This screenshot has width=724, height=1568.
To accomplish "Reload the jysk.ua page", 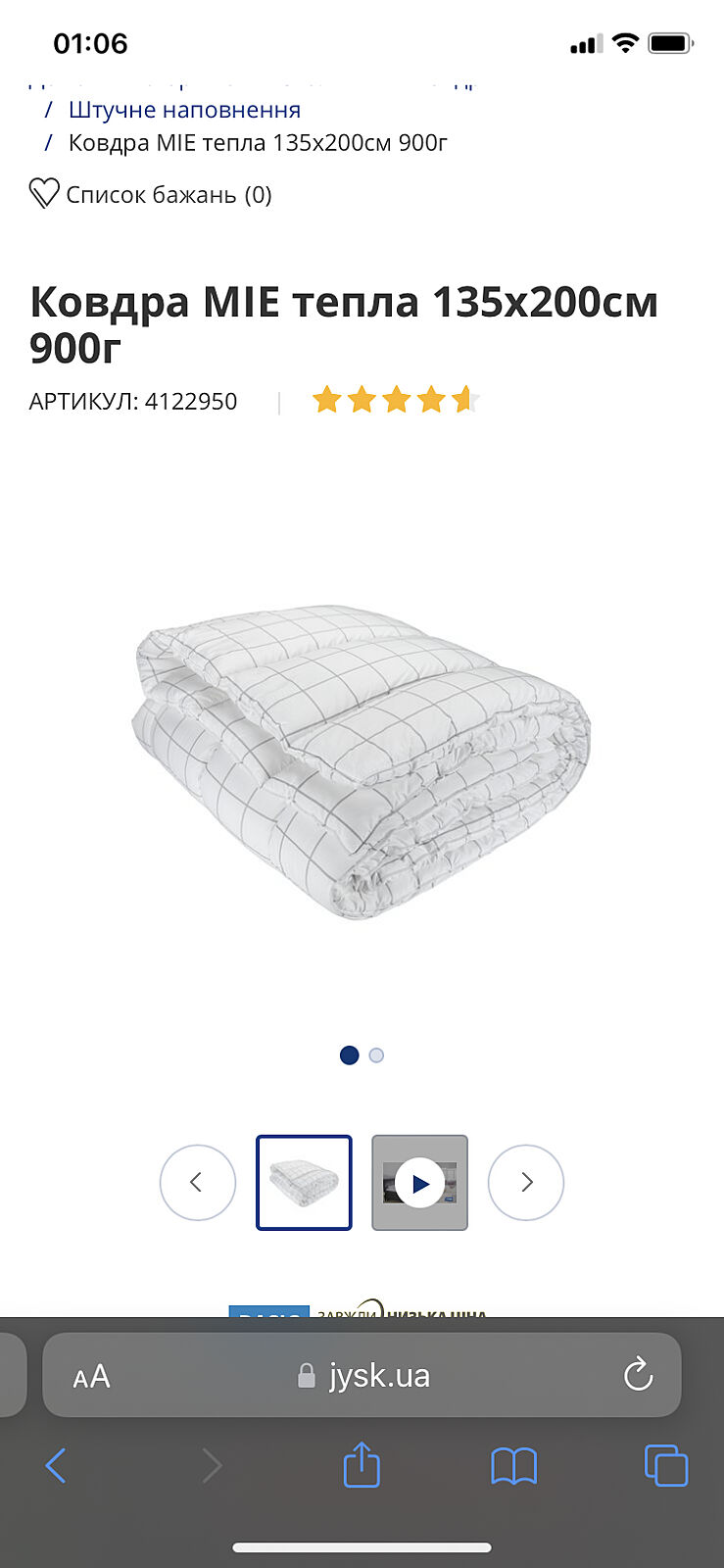I will (x=638, y=1375).
